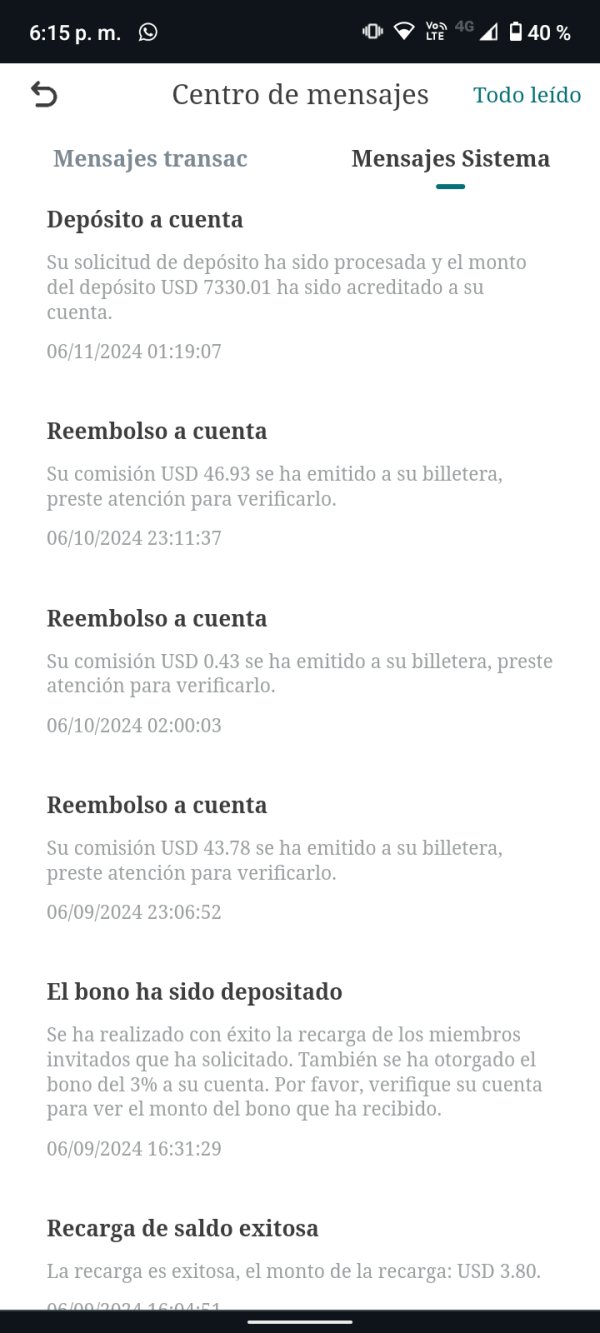Open the Reembolso message for USD 46.93
This screenshot has height=1333, width=600.
[x=300, y=485]
